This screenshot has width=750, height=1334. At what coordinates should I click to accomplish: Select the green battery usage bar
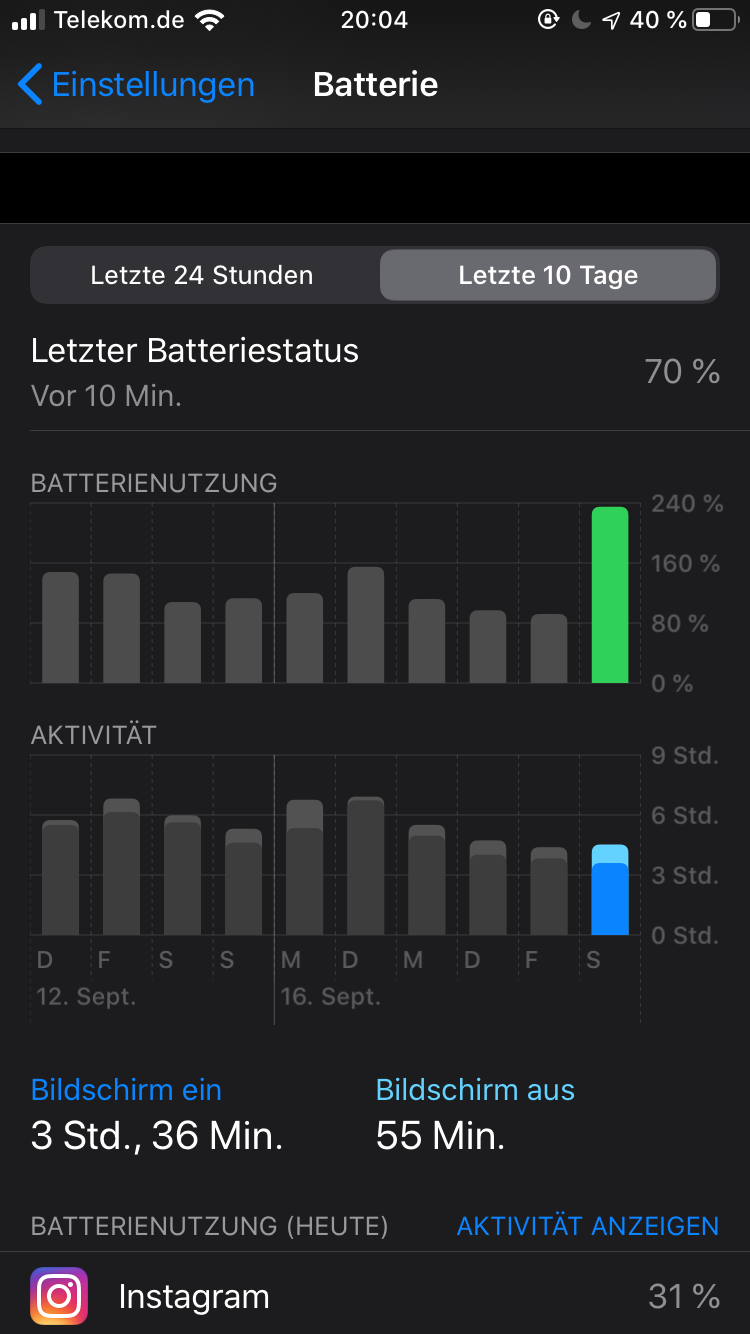click(610, 596)
